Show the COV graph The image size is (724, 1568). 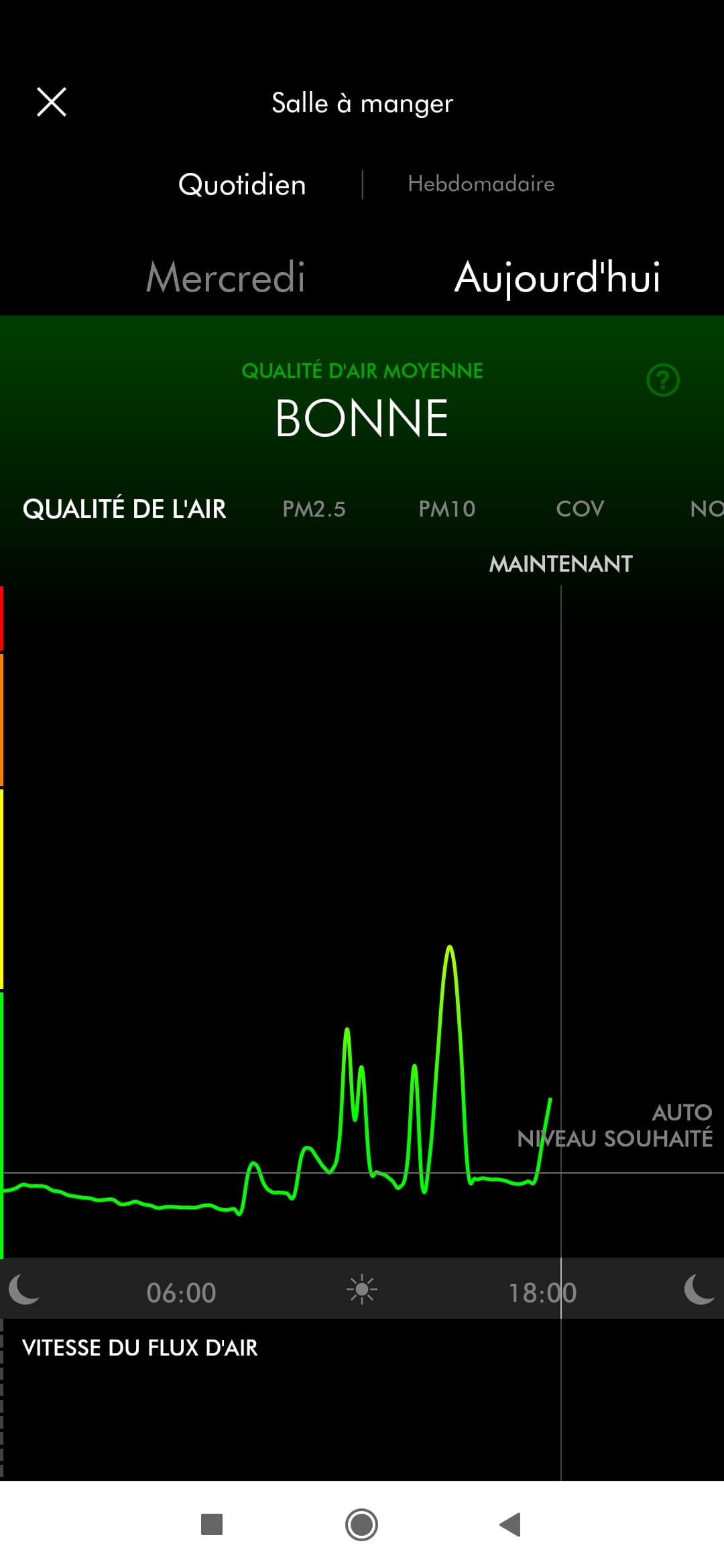coord(580,509)
